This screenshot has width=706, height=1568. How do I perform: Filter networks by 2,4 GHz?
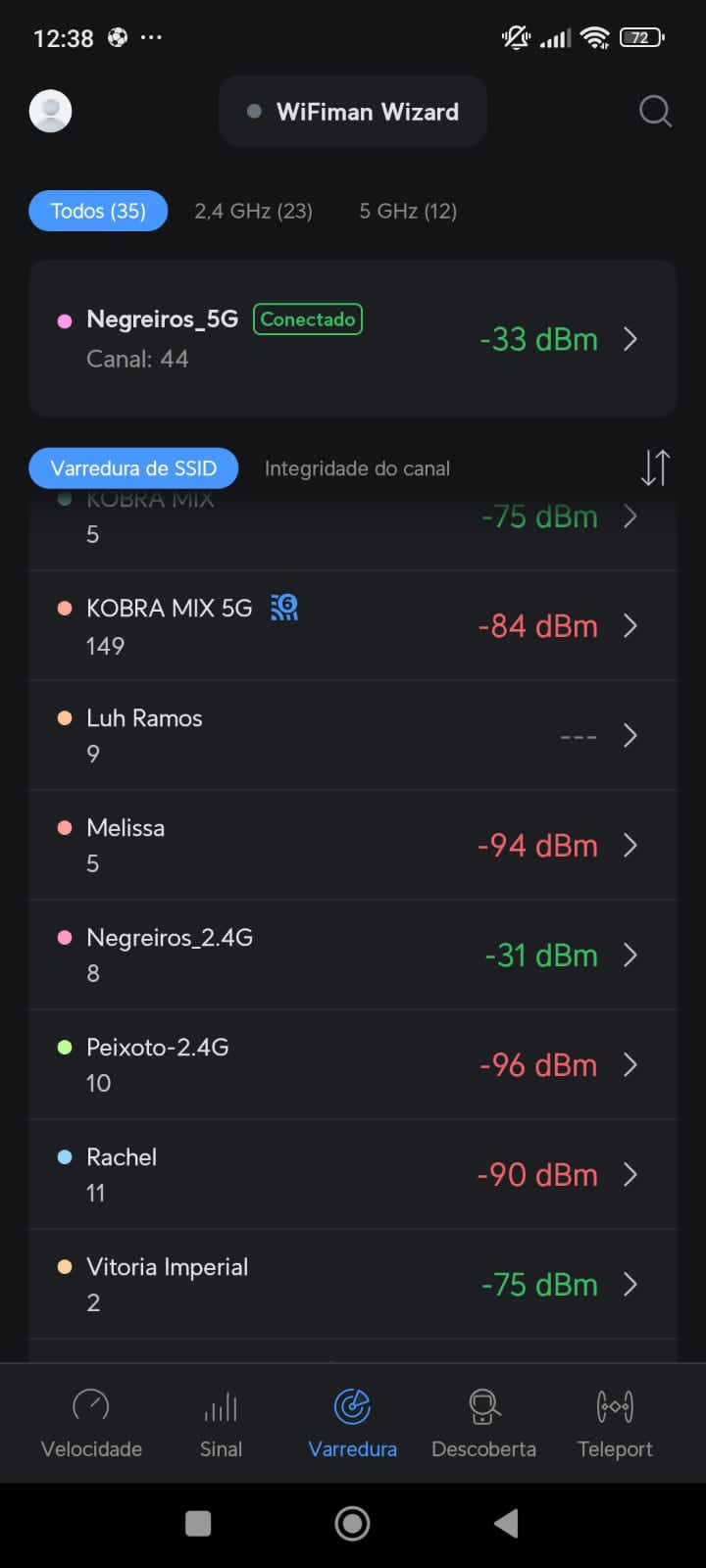253,211
